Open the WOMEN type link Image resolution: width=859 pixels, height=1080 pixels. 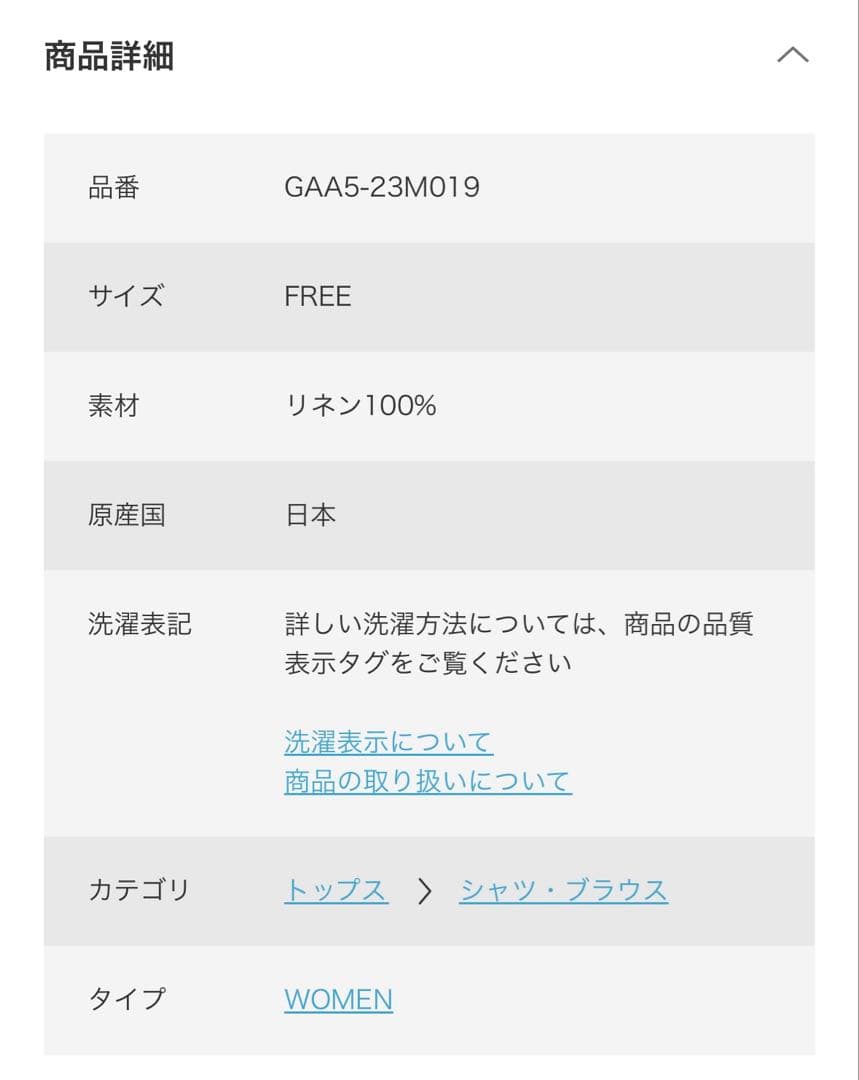[x=338, y=999]
